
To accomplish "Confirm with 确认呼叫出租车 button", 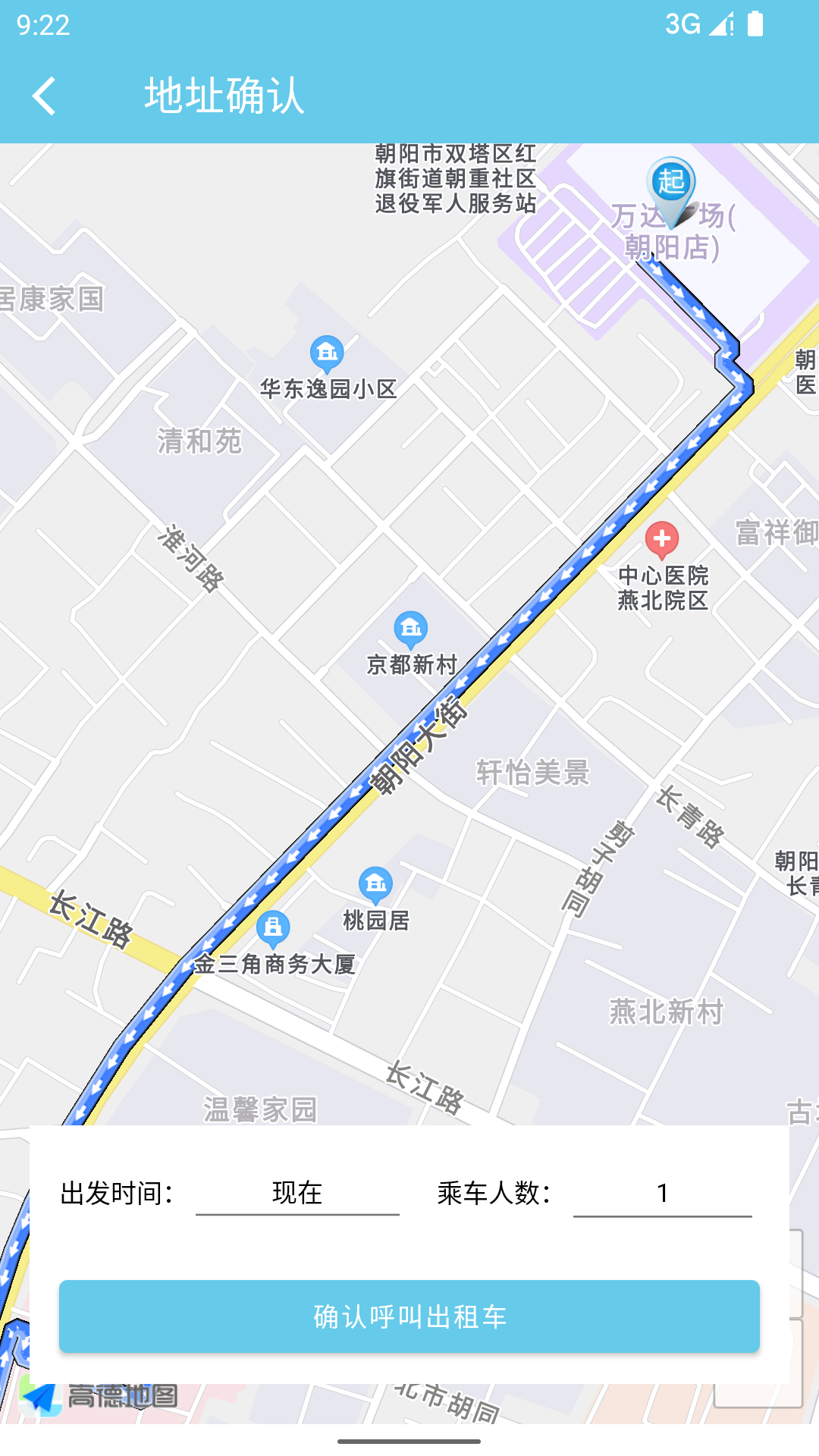I will point(409,1316).
